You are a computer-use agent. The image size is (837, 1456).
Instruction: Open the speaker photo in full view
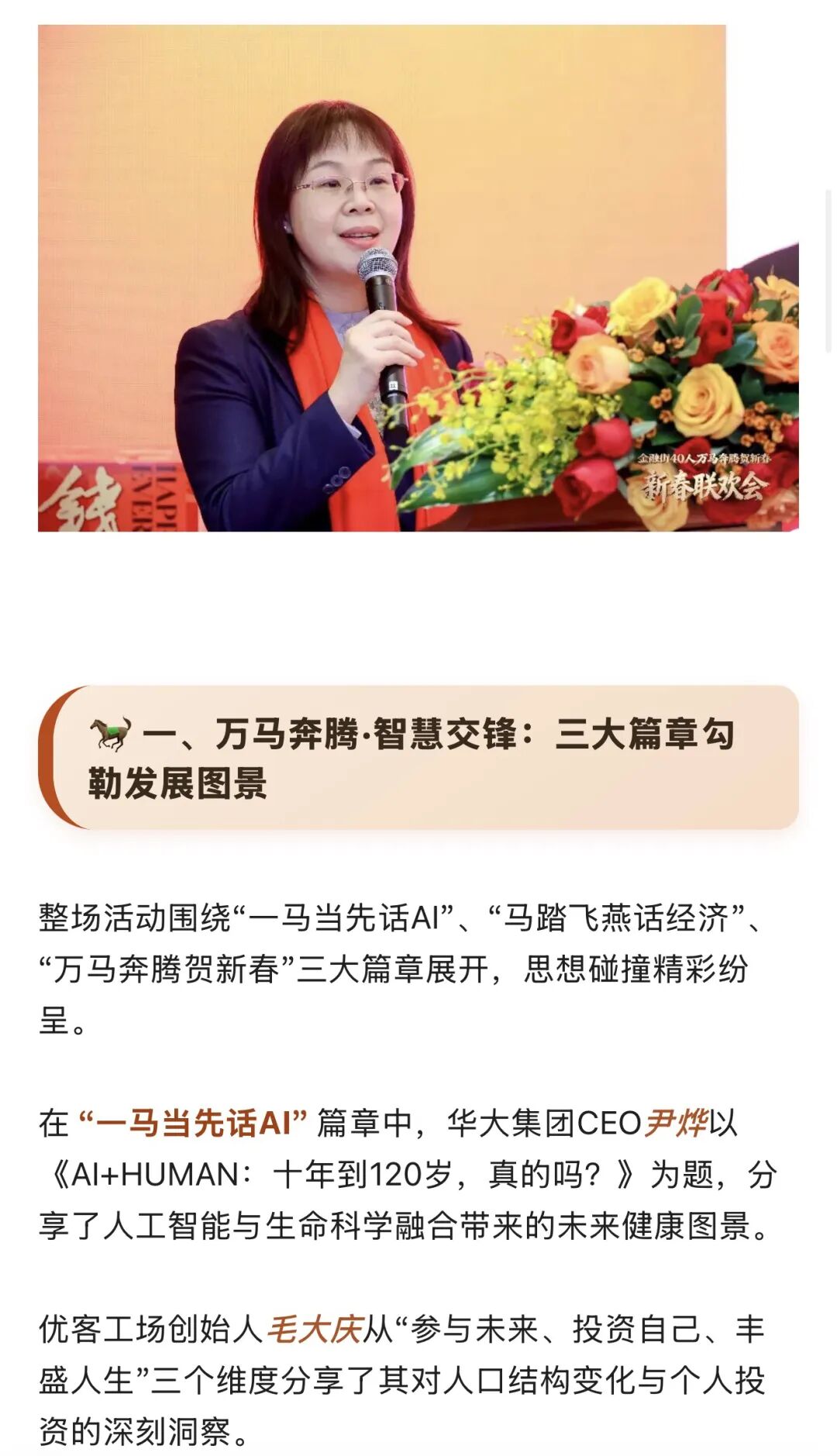[418, 277]
